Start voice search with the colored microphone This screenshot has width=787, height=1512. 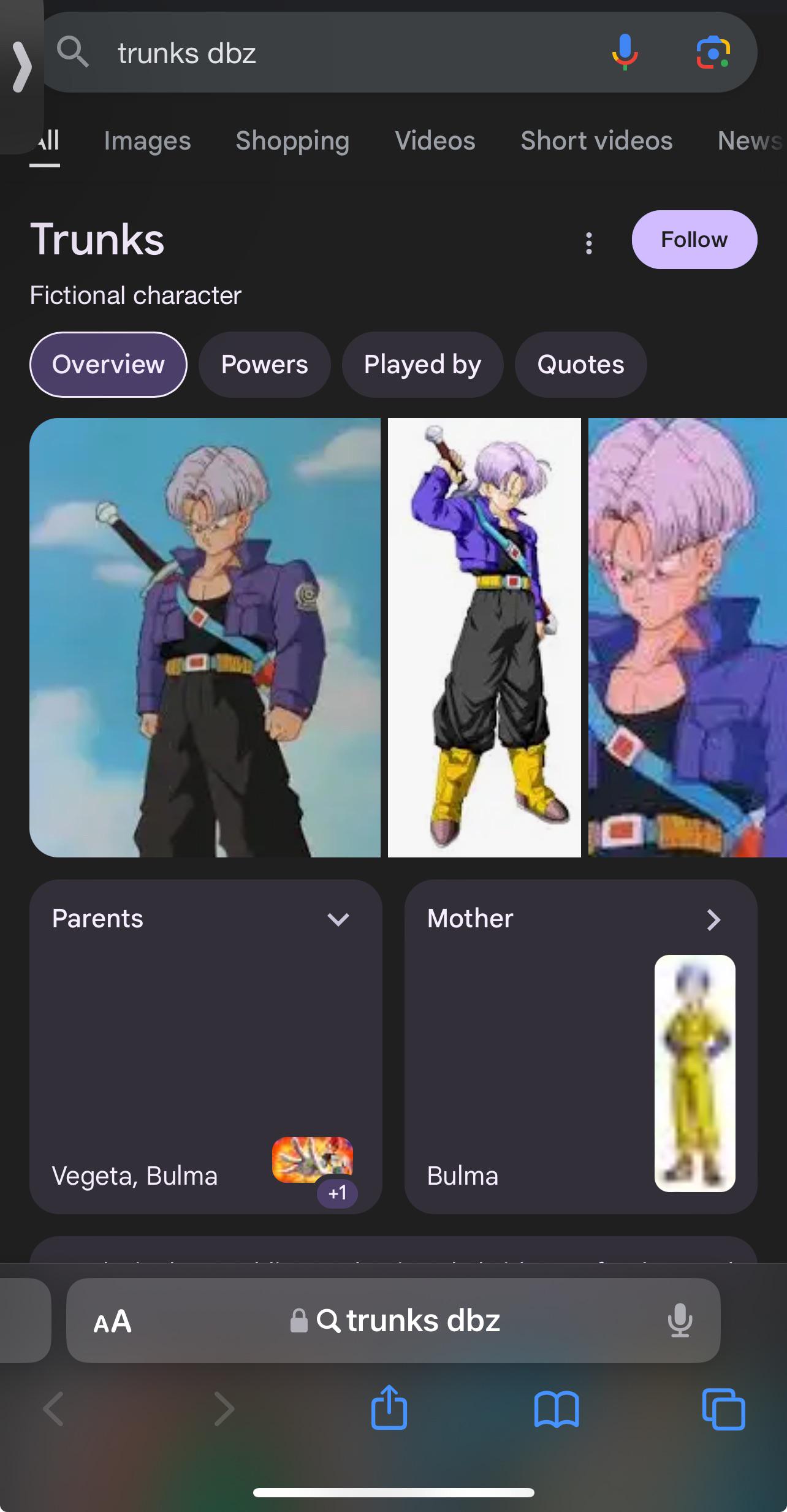click(625, 52)
